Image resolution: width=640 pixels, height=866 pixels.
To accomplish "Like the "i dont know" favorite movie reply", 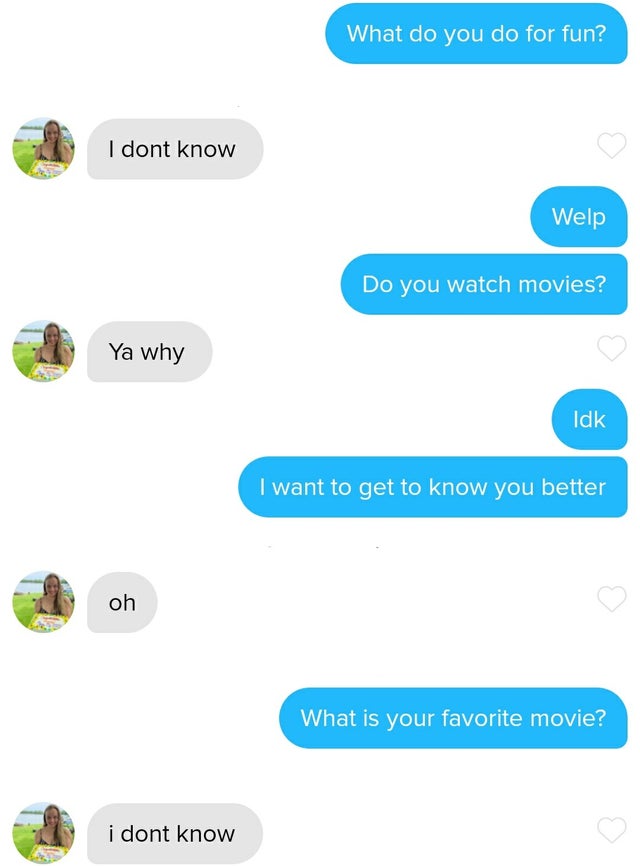I will (611, 829).
